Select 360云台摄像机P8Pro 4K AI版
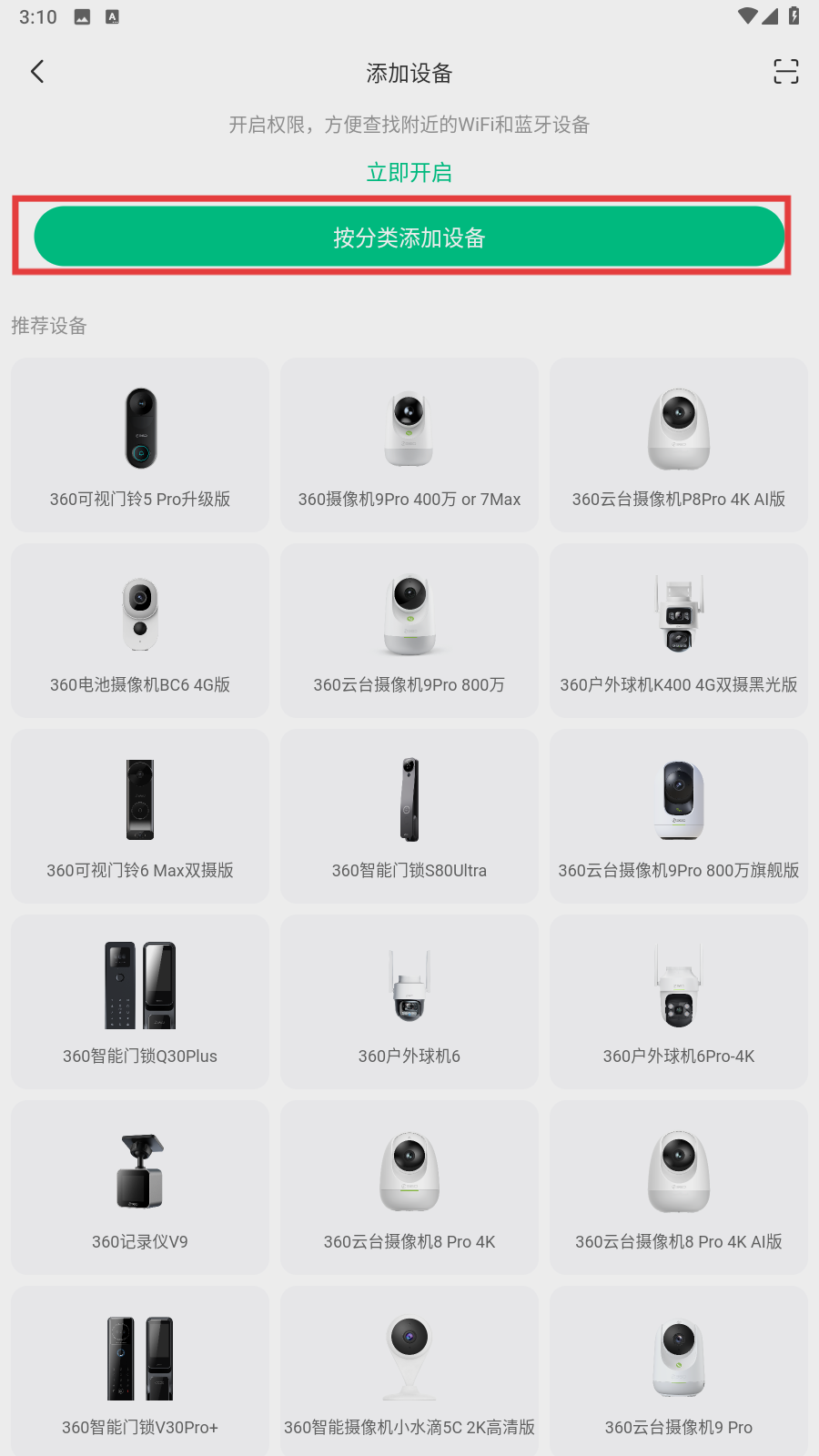This screenshot has height=1456, width=819. 679,445
